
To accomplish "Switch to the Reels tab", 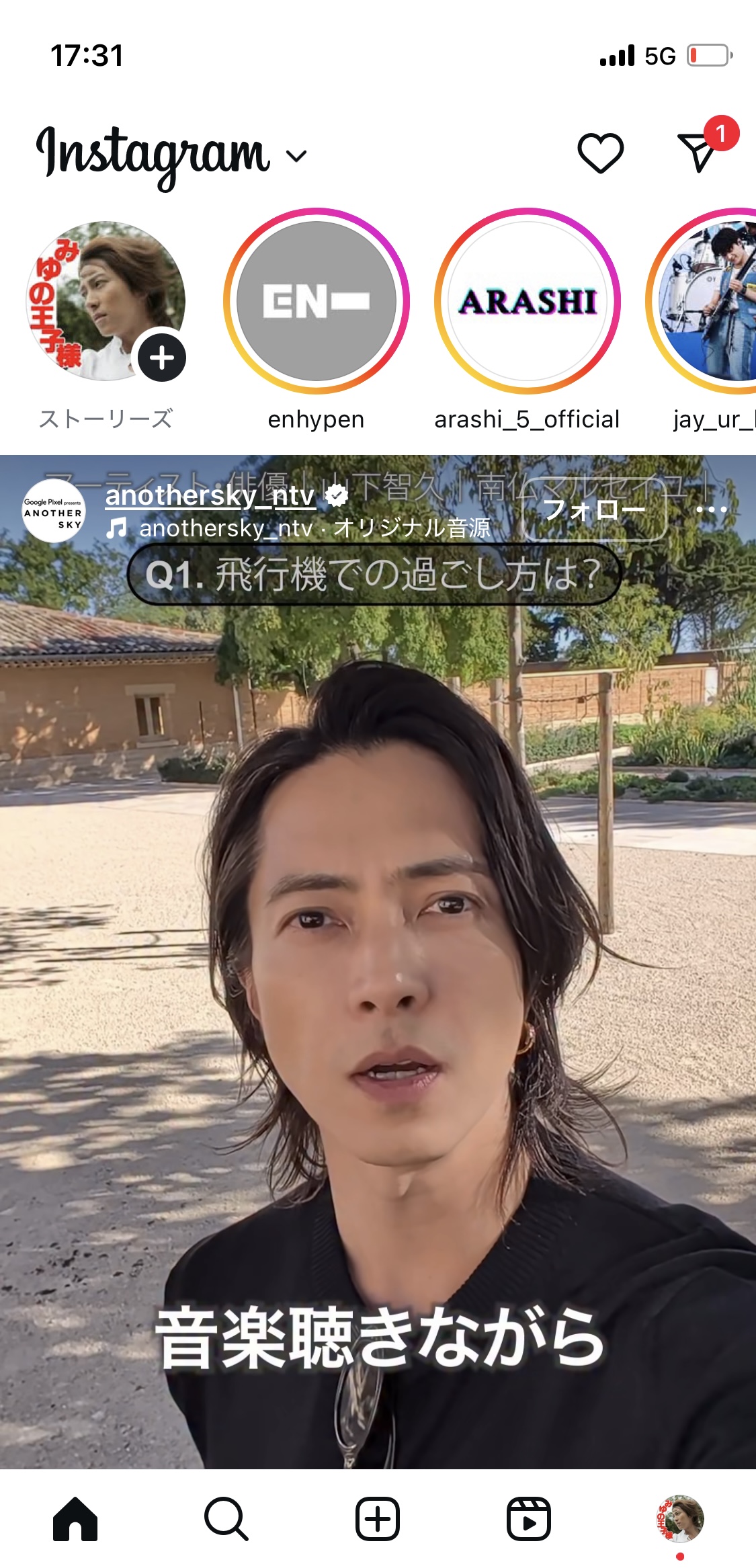I will tap(529, 1519).
